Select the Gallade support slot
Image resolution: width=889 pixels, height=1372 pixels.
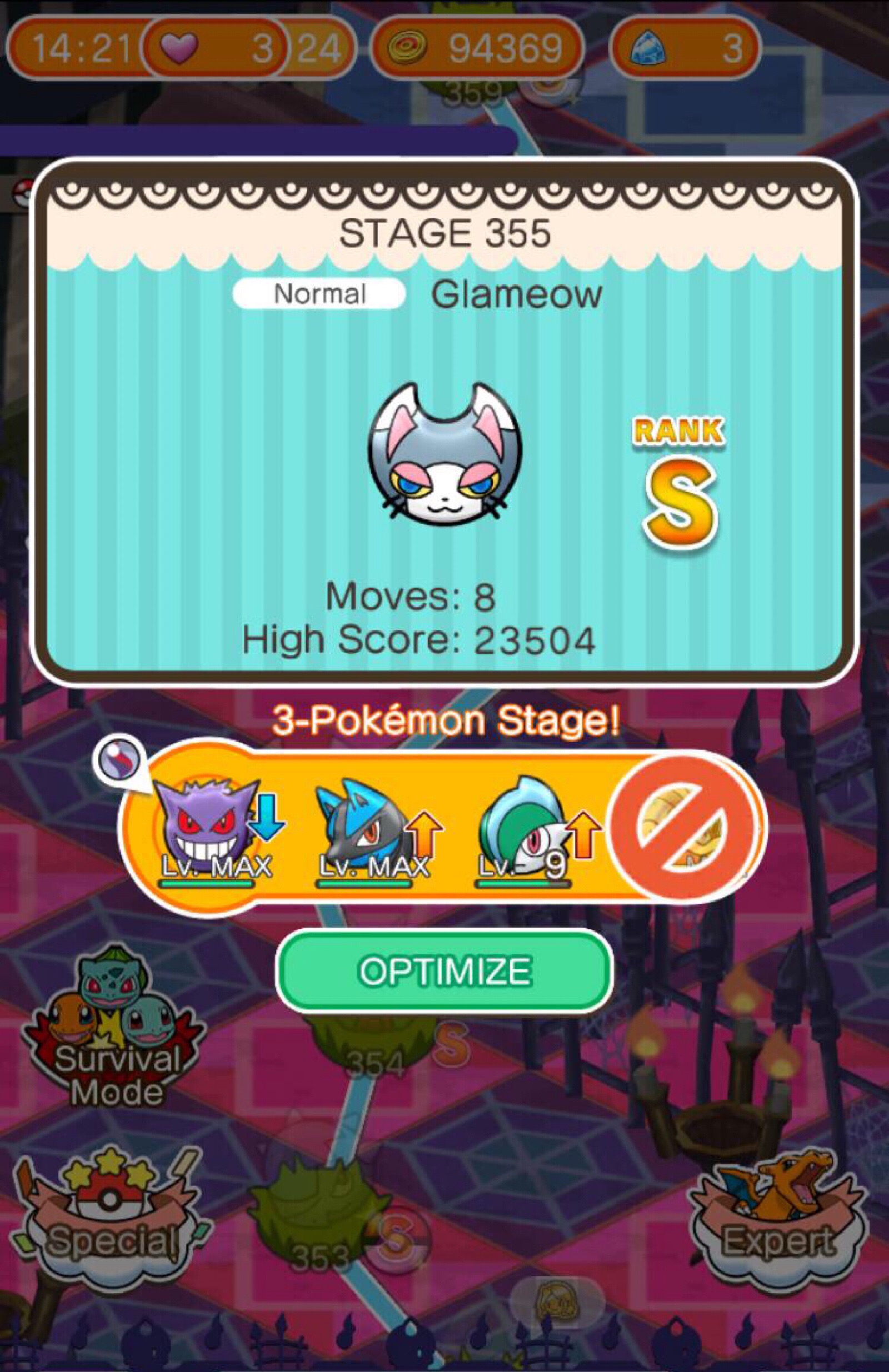coord(527,830)
